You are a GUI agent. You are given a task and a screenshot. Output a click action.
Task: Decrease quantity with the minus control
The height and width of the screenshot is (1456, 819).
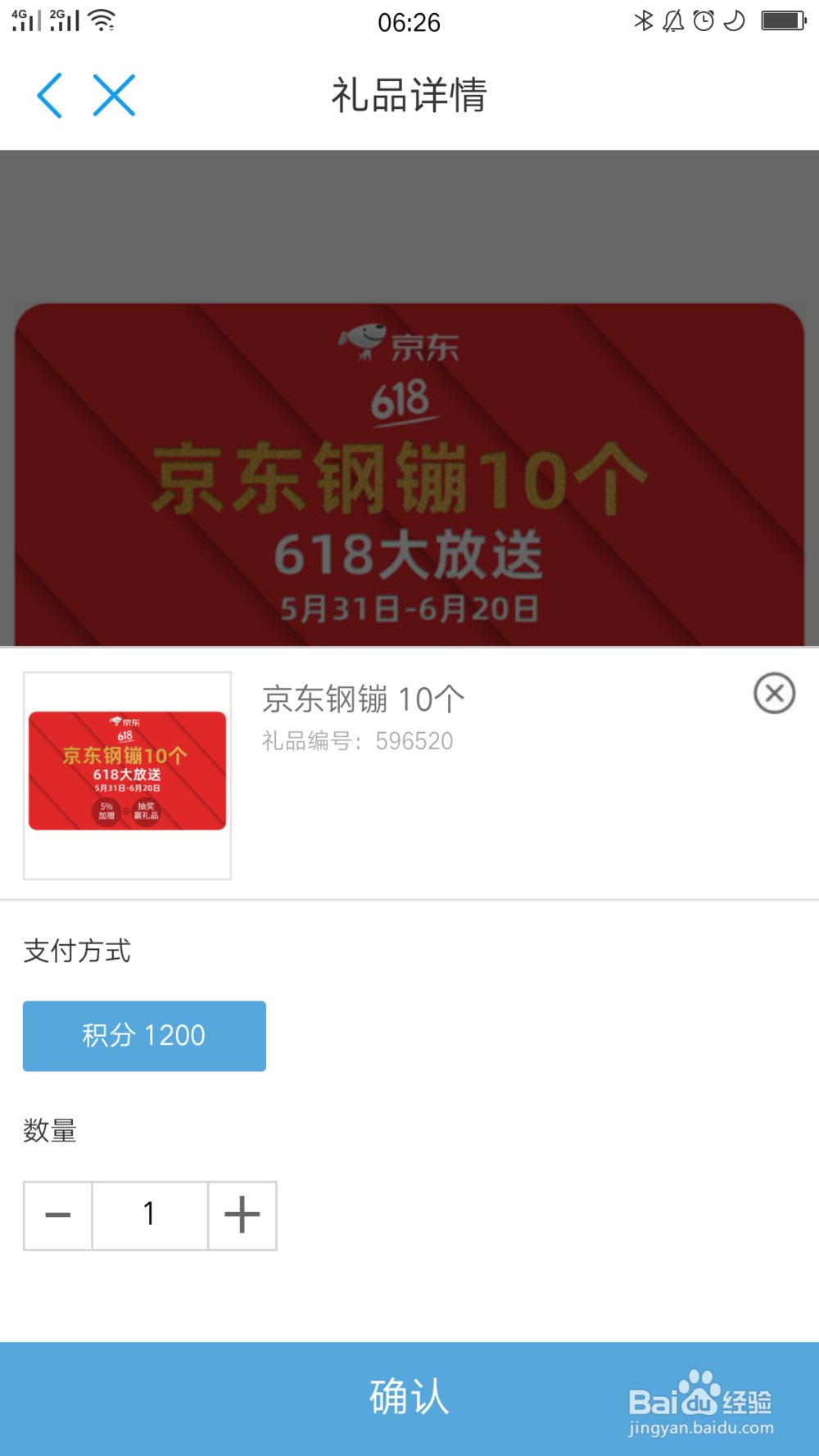57,1215
